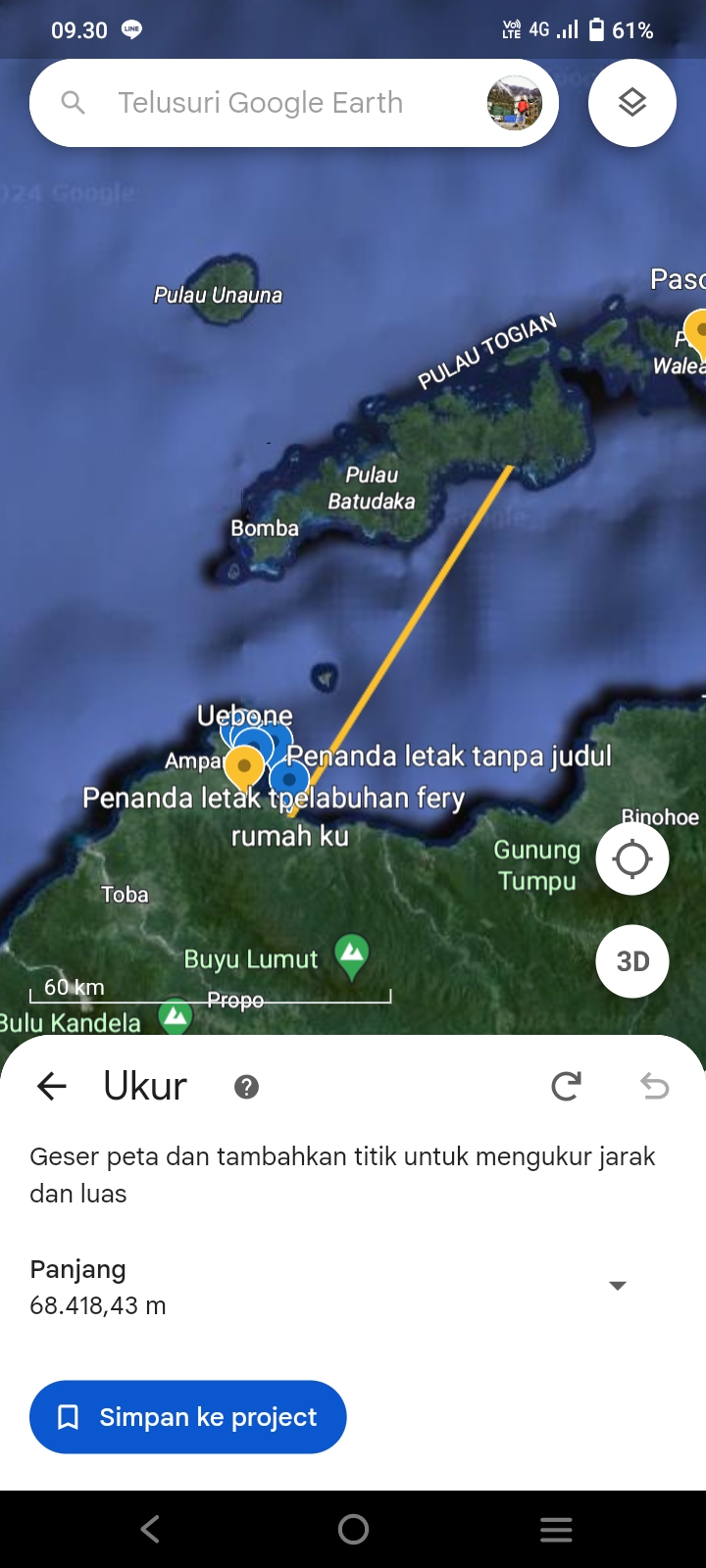Screen dimensions: 706x1568
Task: Open the help icon beside Ukur
Action: pyautogui.click(x=247, y=1087)
